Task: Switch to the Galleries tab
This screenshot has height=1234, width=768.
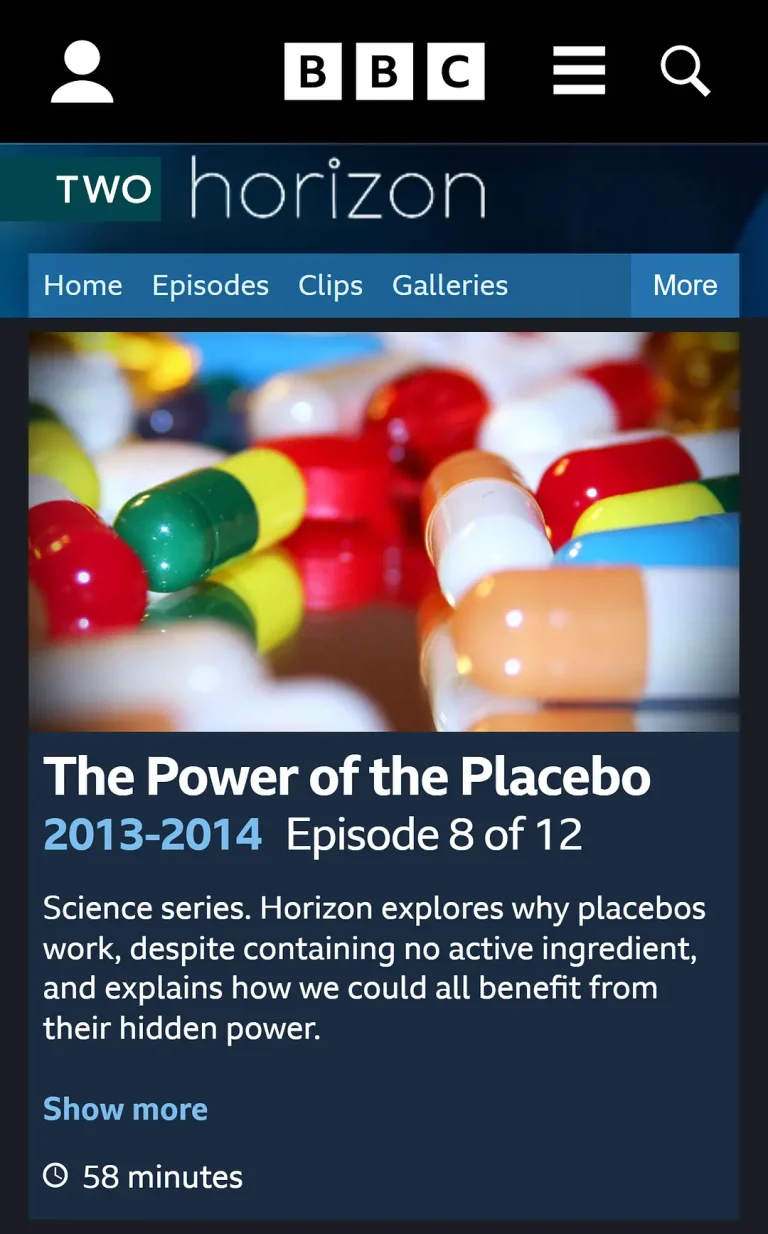Action: click(x=450, y=285)
